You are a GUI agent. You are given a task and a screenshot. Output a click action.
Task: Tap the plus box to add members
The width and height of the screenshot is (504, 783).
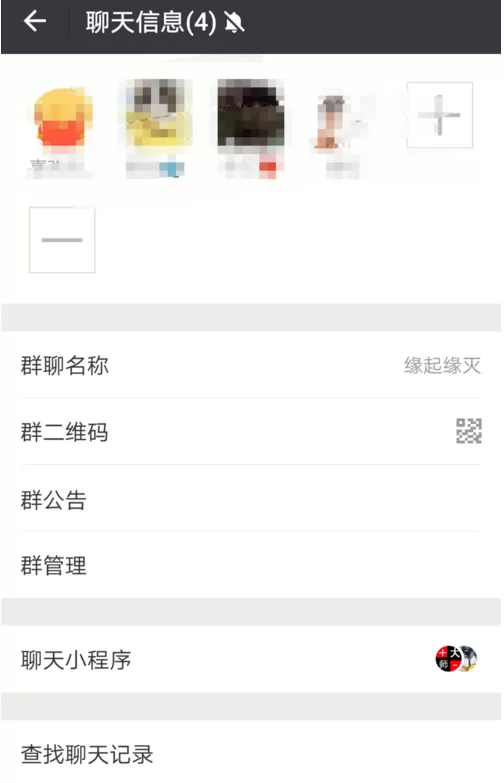[x=440, y=115]
